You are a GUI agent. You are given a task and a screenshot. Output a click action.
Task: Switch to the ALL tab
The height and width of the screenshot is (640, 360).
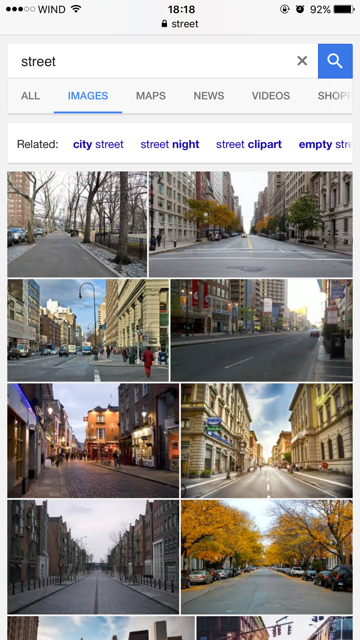coord(31,96)
